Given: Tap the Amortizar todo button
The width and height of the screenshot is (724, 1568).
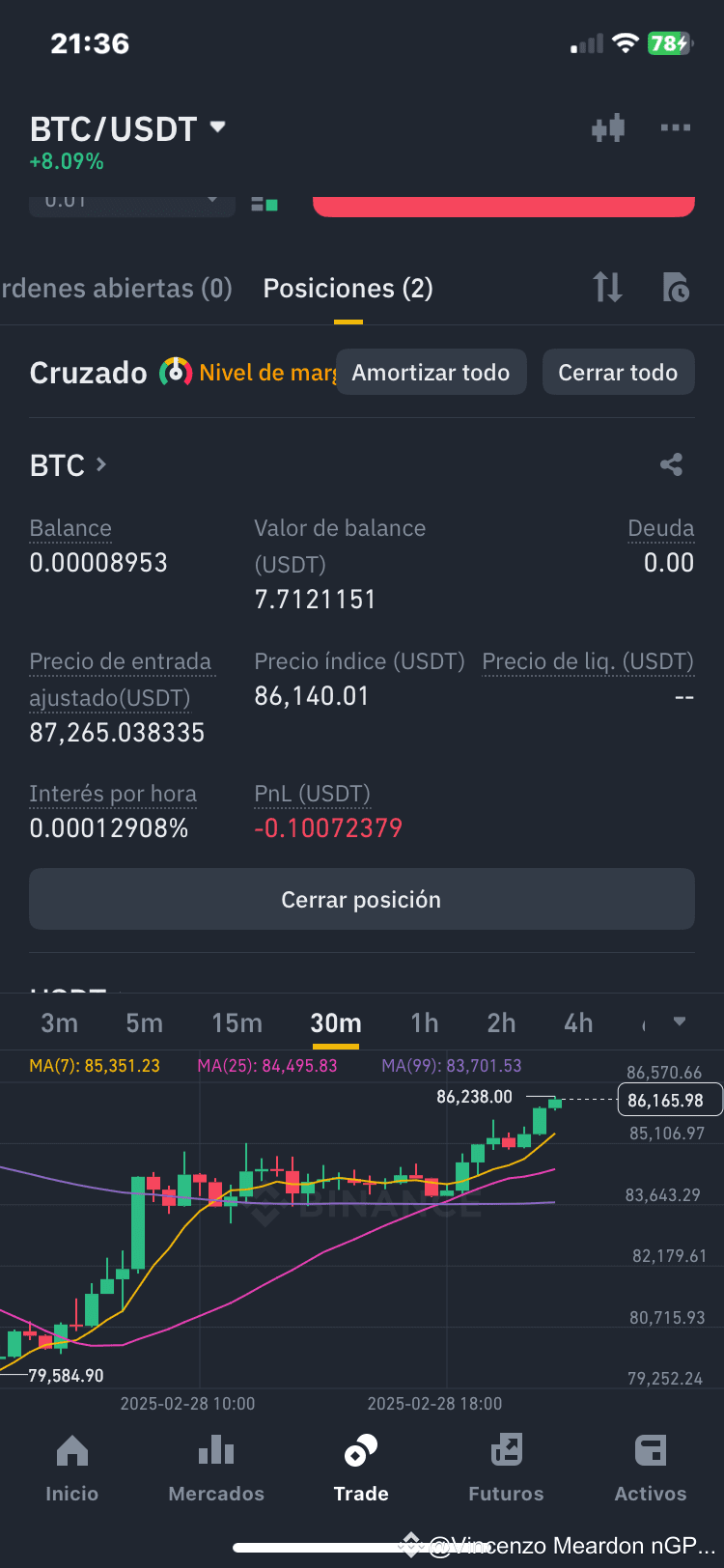Looking at the screenshot, I should coord(432,372).
